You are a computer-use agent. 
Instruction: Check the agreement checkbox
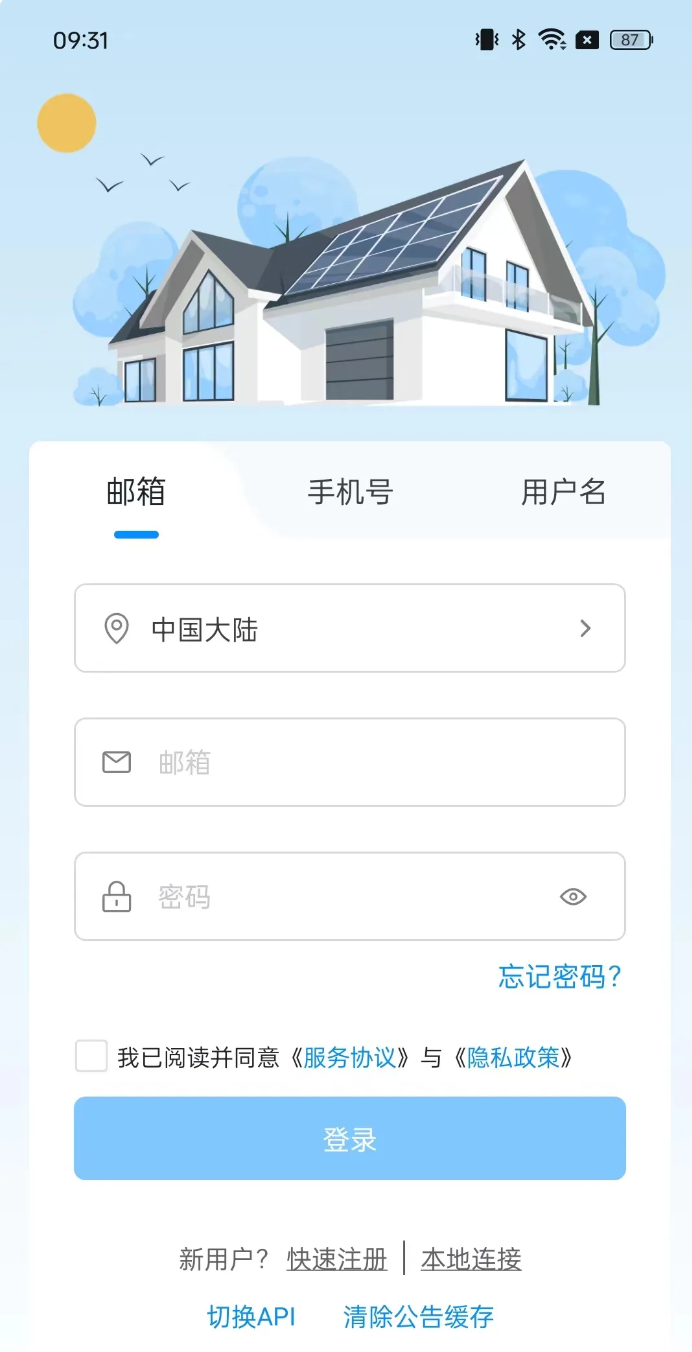click(x=91, y=1056)
